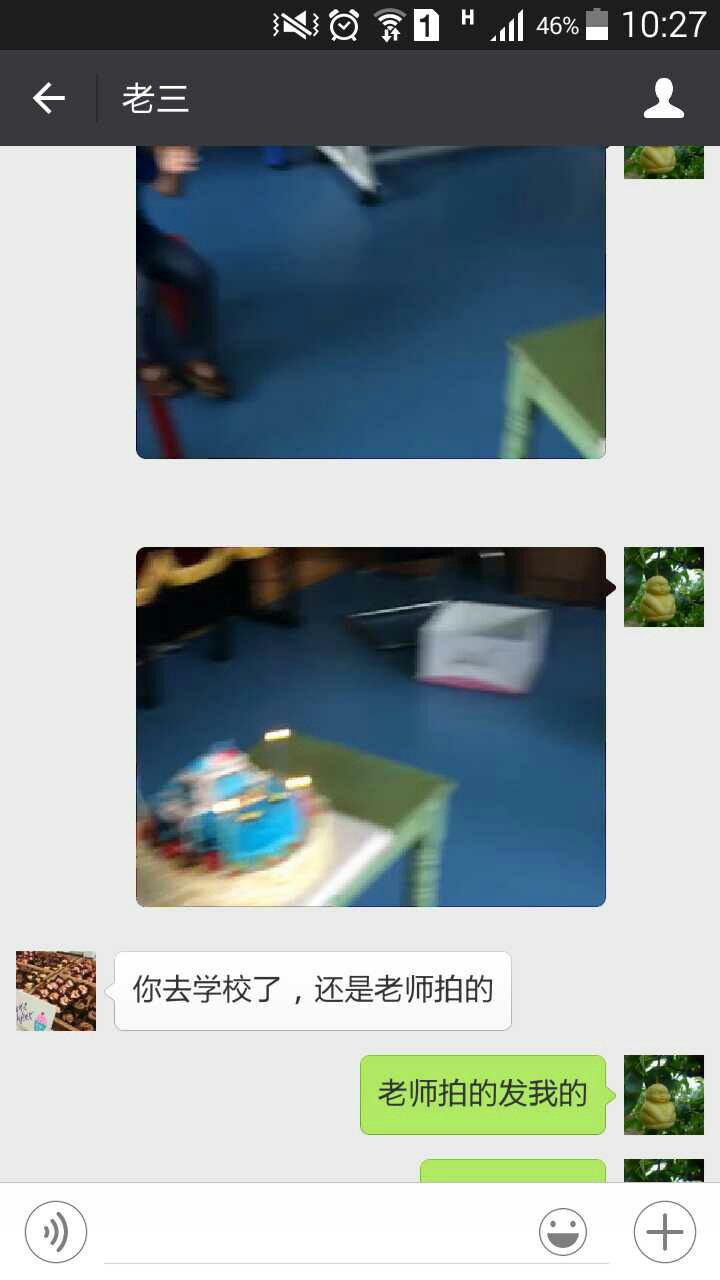This screenshot has height=1280, width=720.
Task: View the sent photo with the blue cake
Action: (371, 727)
